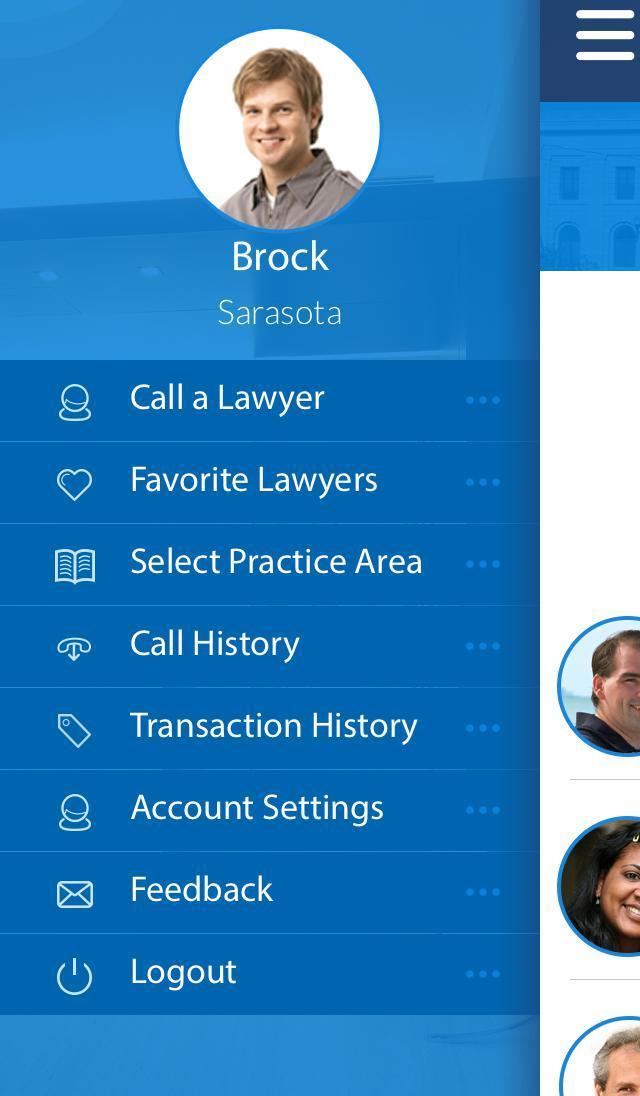Go to Favorite Lawyers
This screenshot has width=640, height=1096.
pyautogui.click(x=253, y=481)
